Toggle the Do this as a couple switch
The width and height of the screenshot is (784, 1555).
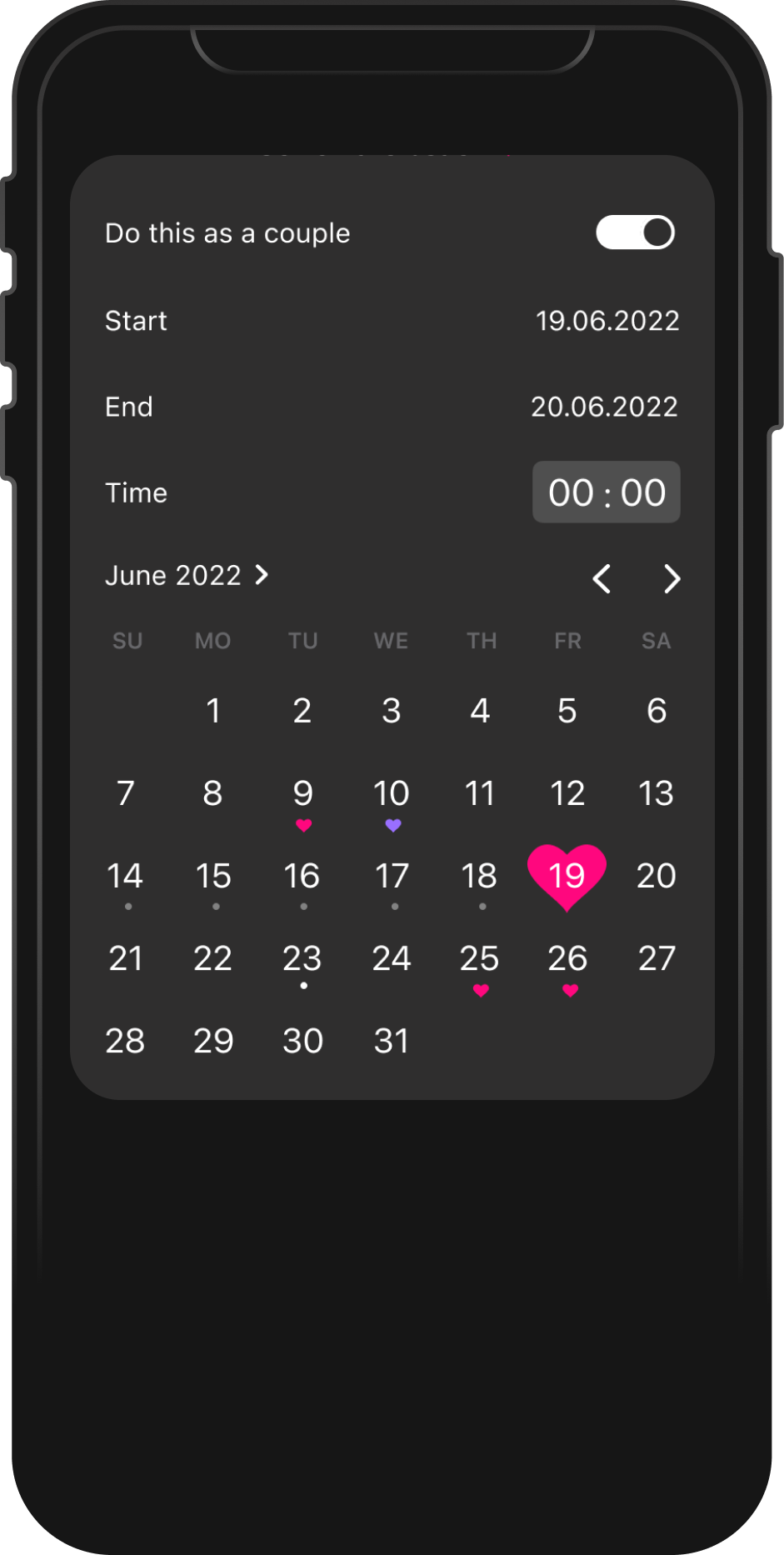635,232
